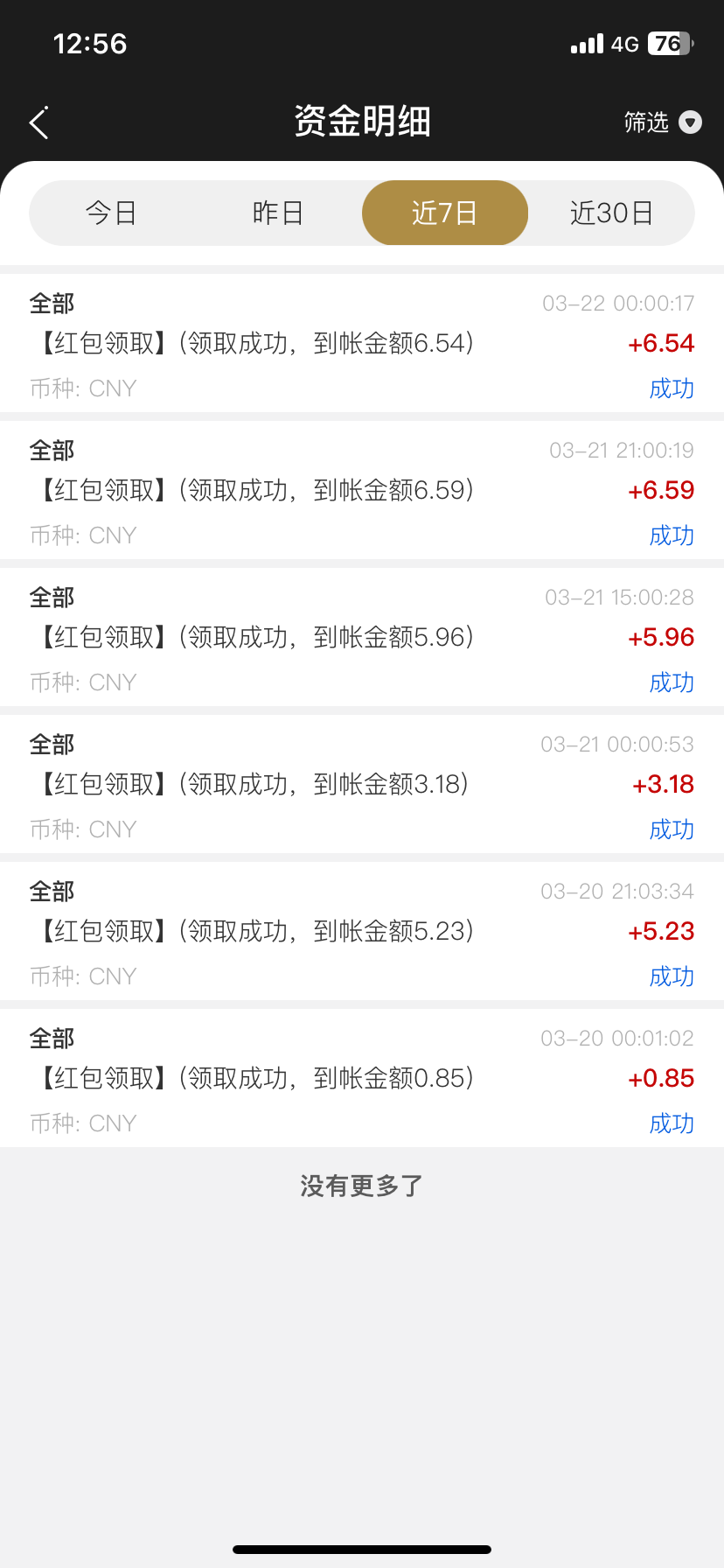Open the 筛选 filter dropdown
The image size is (724, 1568).
tap(663, 122)
